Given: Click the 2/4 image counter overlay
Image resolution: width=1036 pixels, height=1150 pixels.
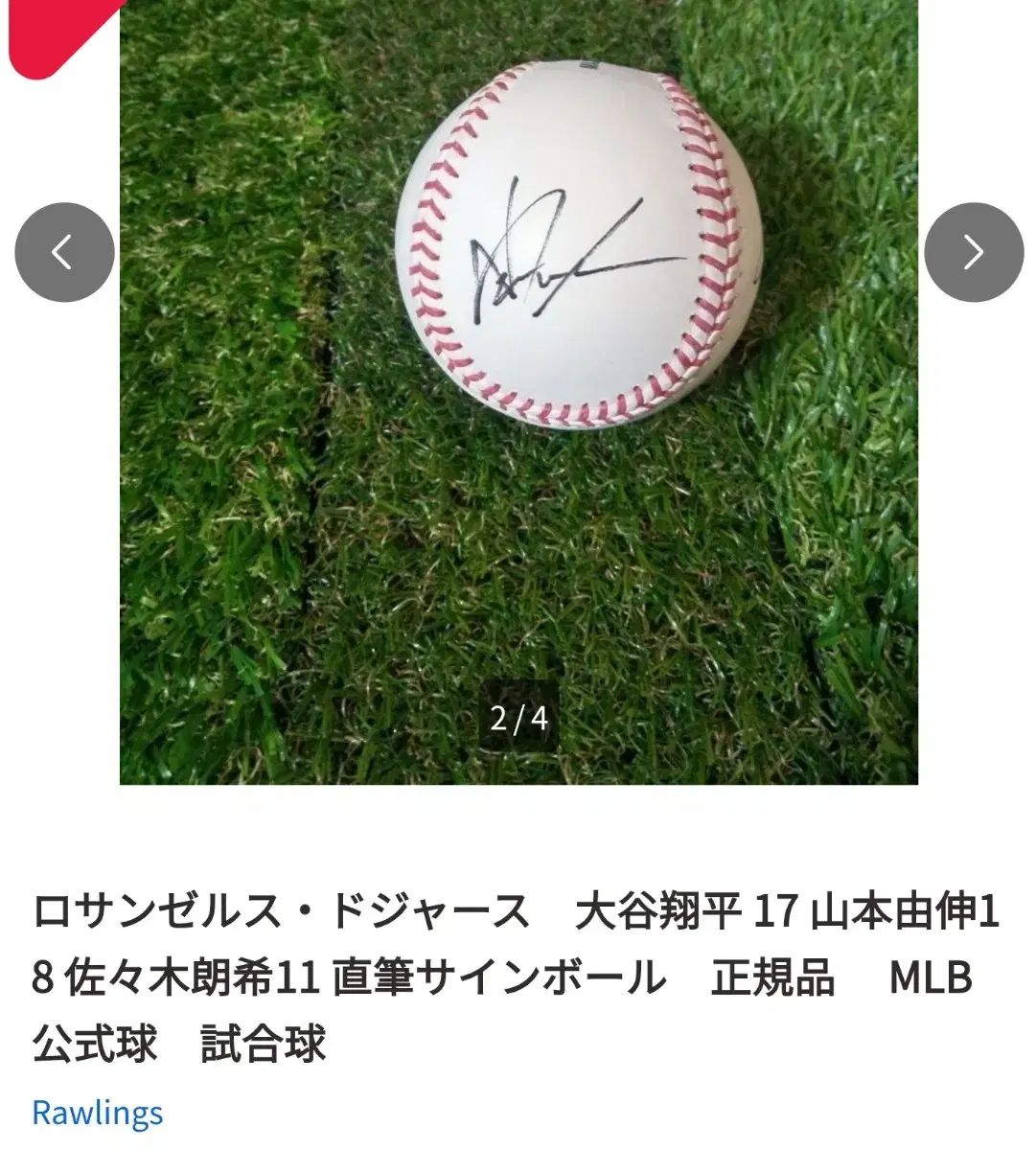Looking at the screenshot, I should click(x=518, y=714).
